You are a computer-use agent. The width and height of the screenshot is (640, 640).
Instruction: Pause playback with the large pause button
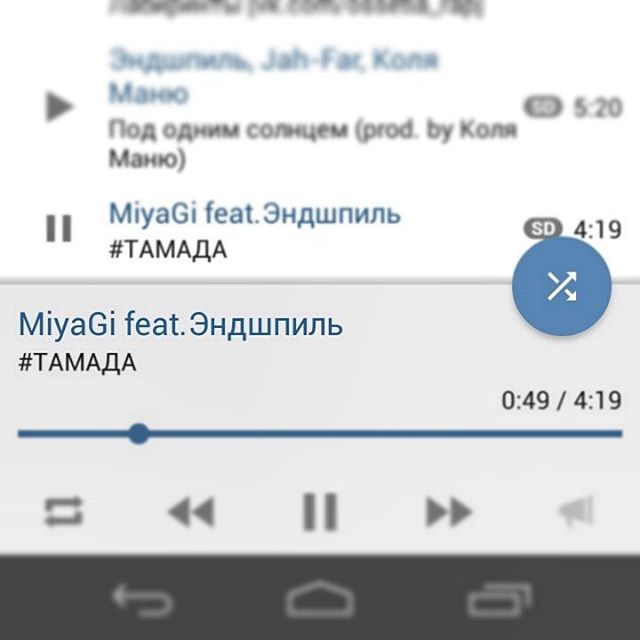coord(320,513)
